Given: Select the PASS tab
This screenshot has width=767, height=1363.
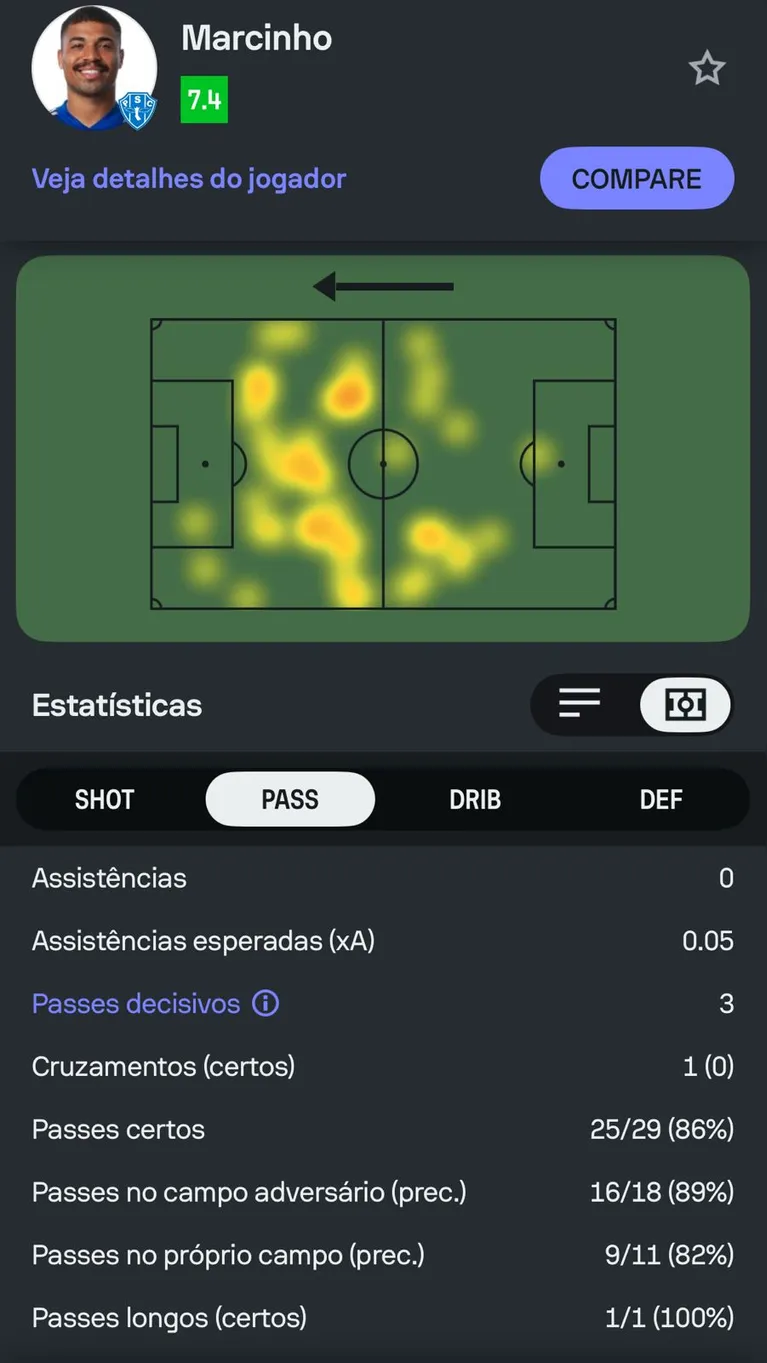Looking at the screenshot, I should 290,799.
